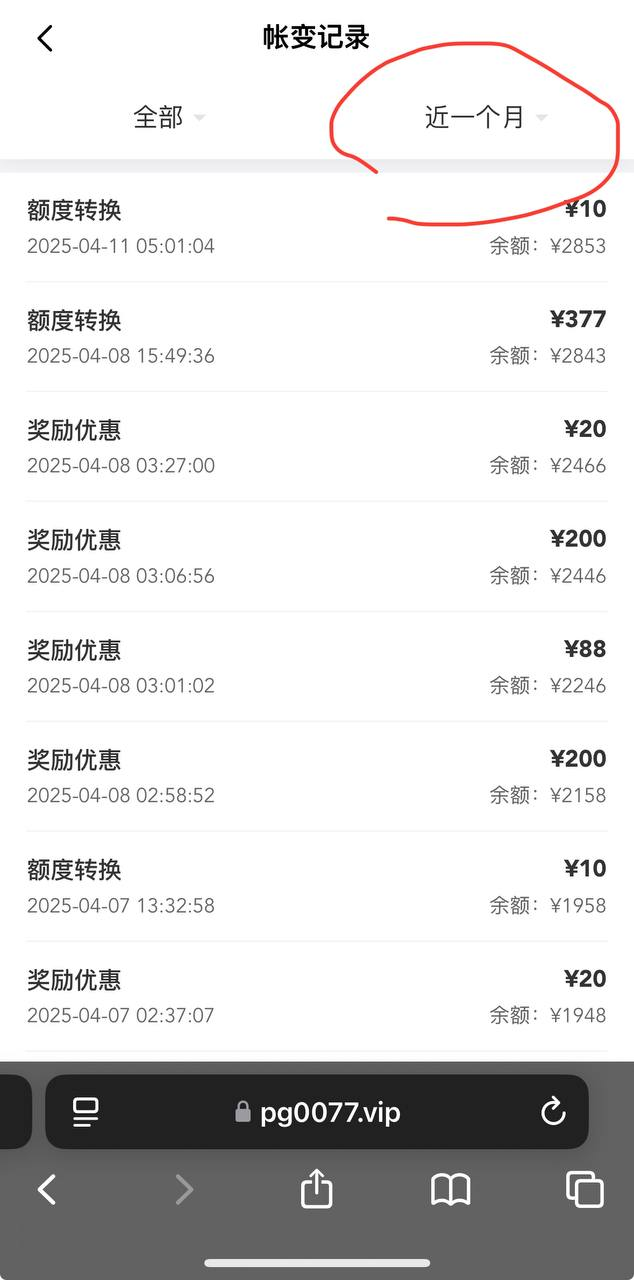
Task: Open the 近一个月 date range dropdown
Action: [x=486, y=117]
